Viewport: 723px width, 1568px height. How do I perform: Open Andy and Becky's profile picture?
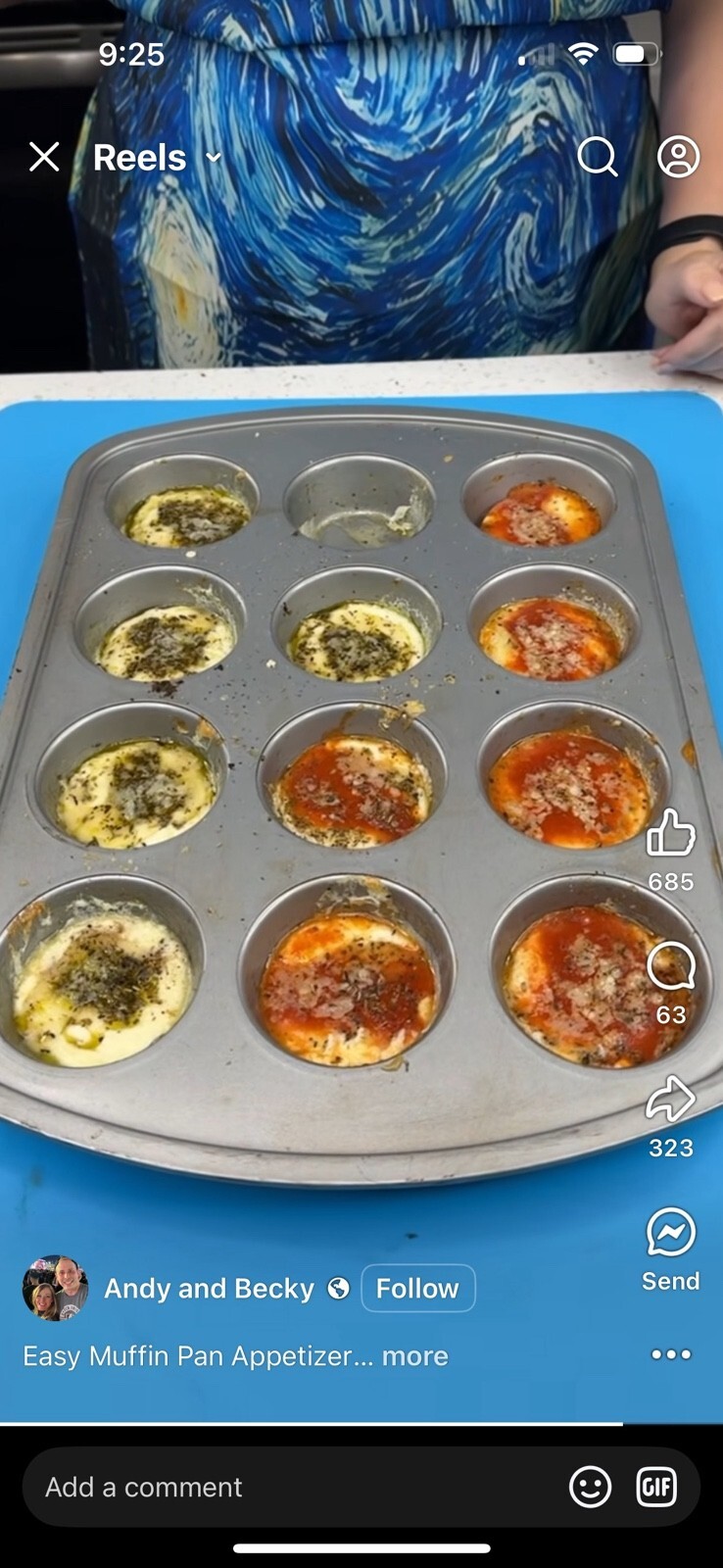(55, 1288)
